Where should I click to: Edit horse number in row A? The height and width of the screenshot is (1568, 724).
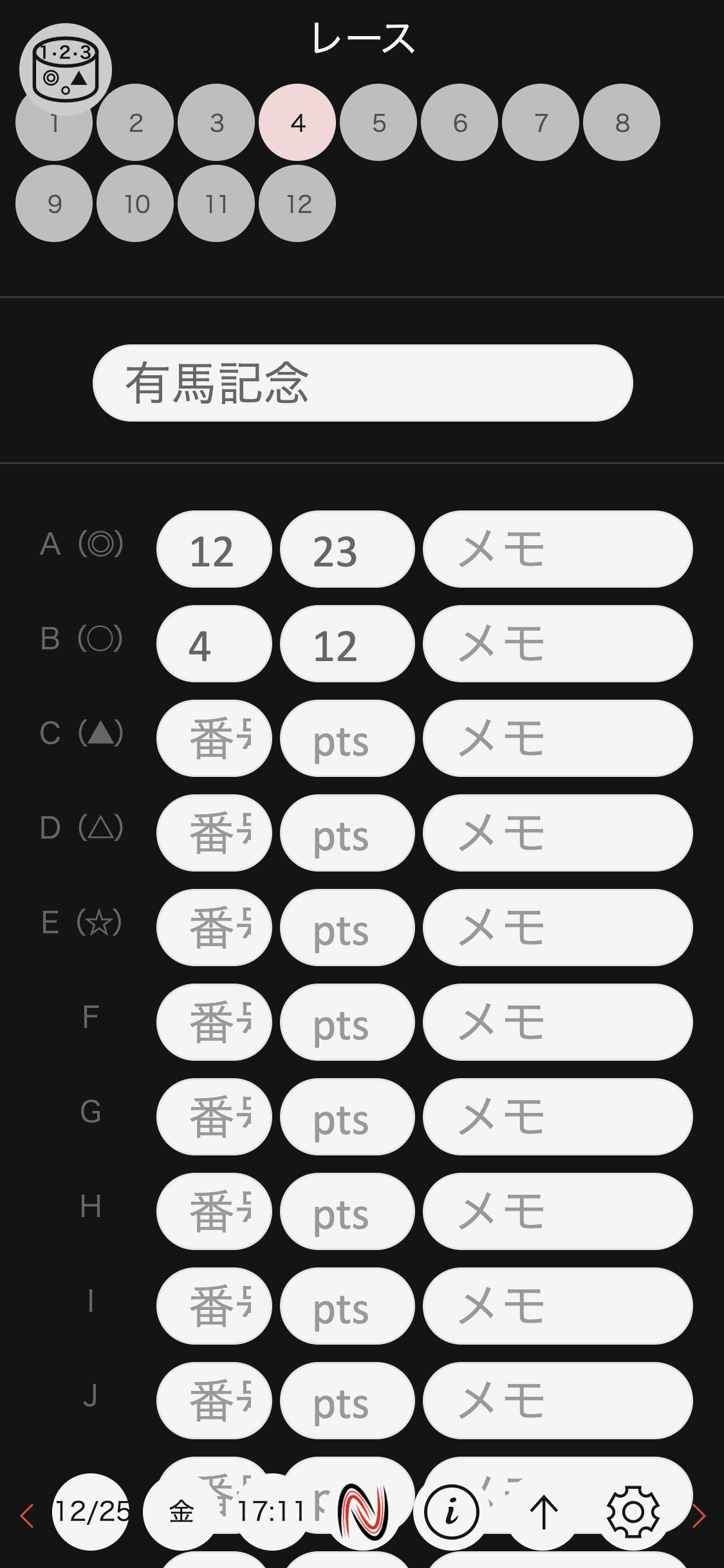coord(214,549)
